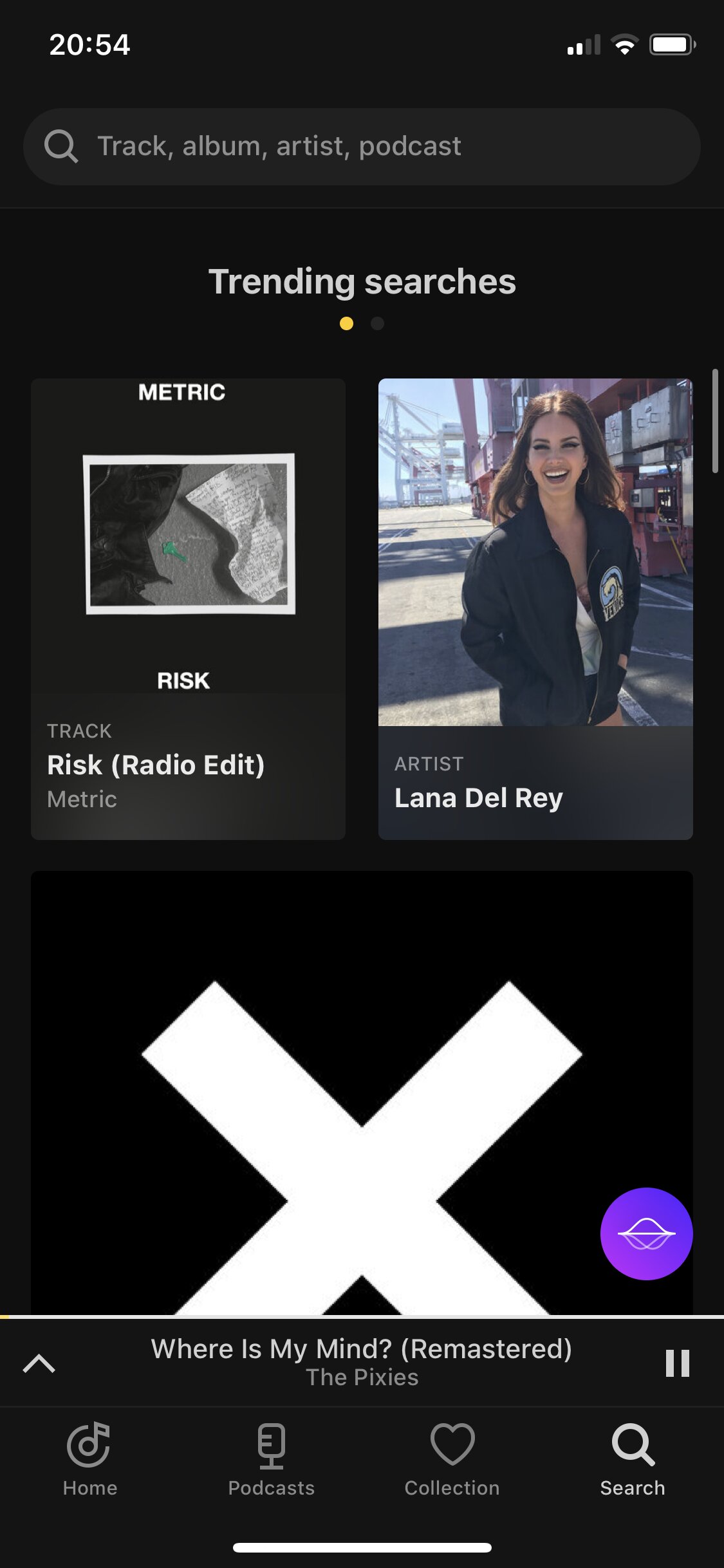Tap the search field for tracks and artists
This screenshot has width=724, height=1568.
[362, 147]
